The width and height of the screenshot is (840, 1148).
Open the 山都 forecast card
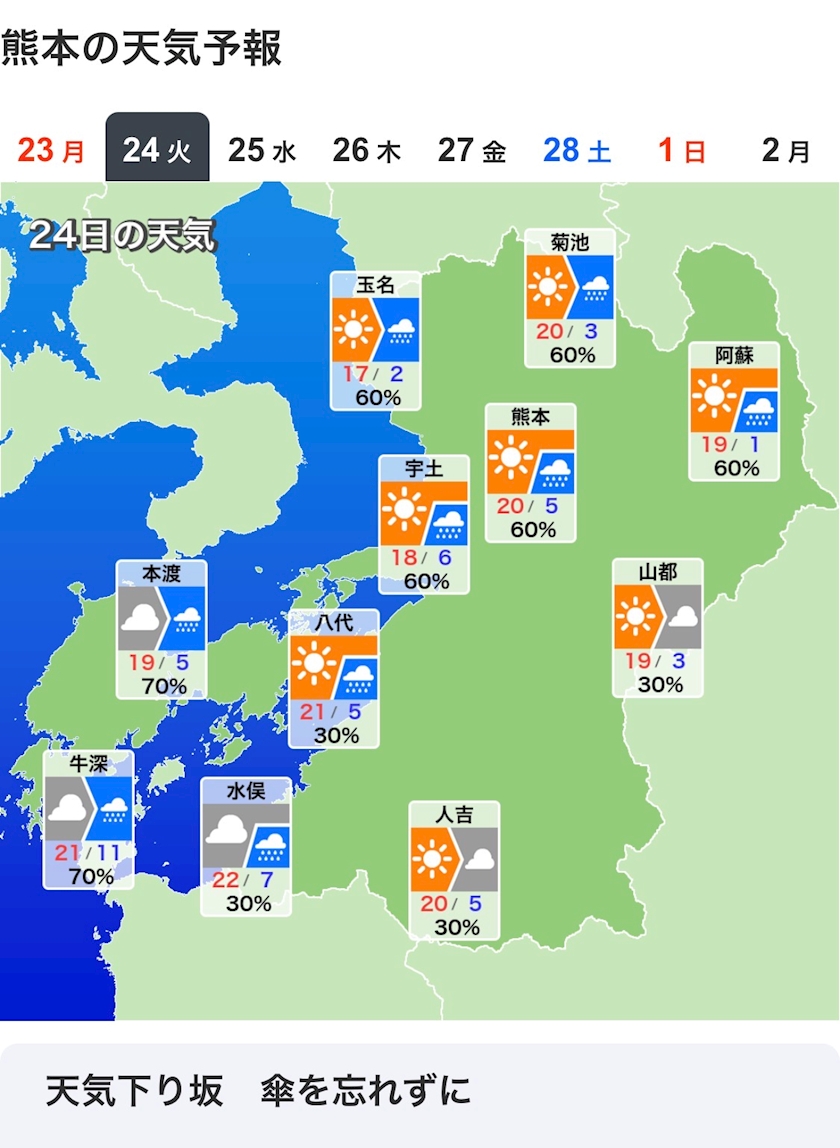[x=658, y=628]
